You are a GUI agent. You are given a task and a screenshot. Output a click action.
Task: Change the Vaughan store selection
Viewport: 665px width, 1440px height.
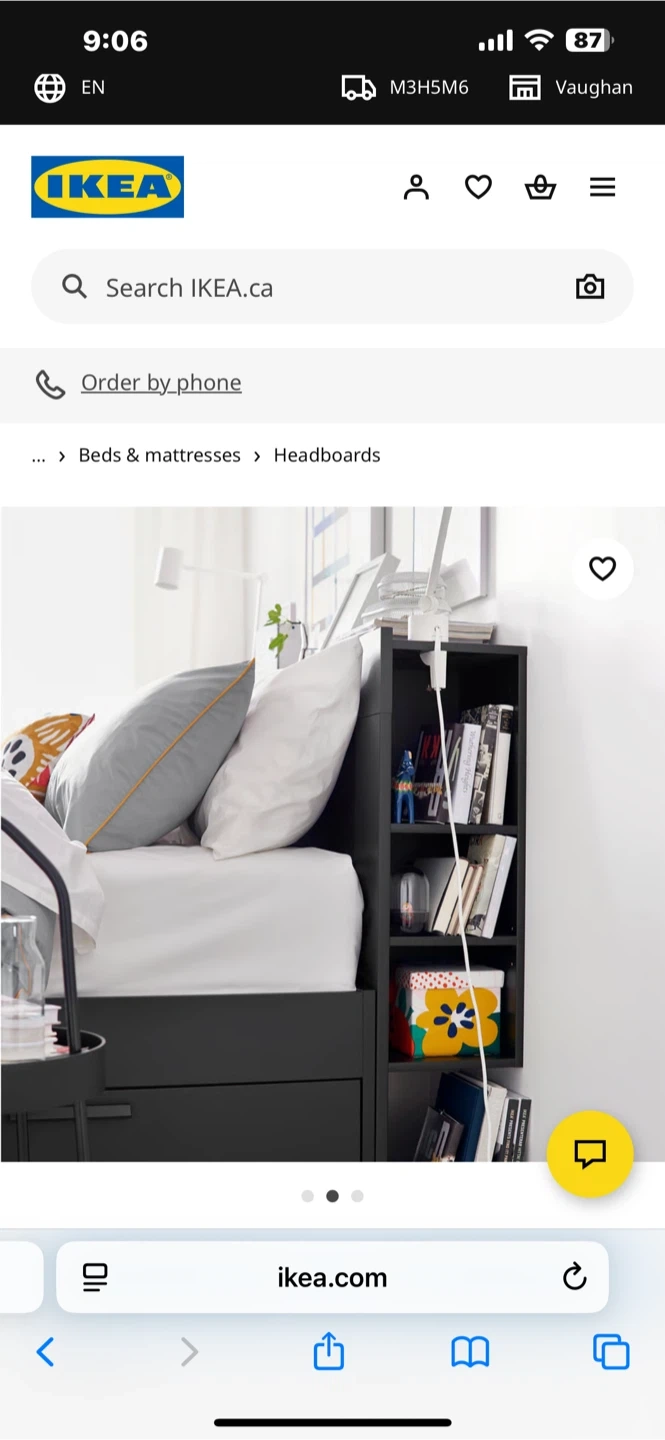pos(571,87)
